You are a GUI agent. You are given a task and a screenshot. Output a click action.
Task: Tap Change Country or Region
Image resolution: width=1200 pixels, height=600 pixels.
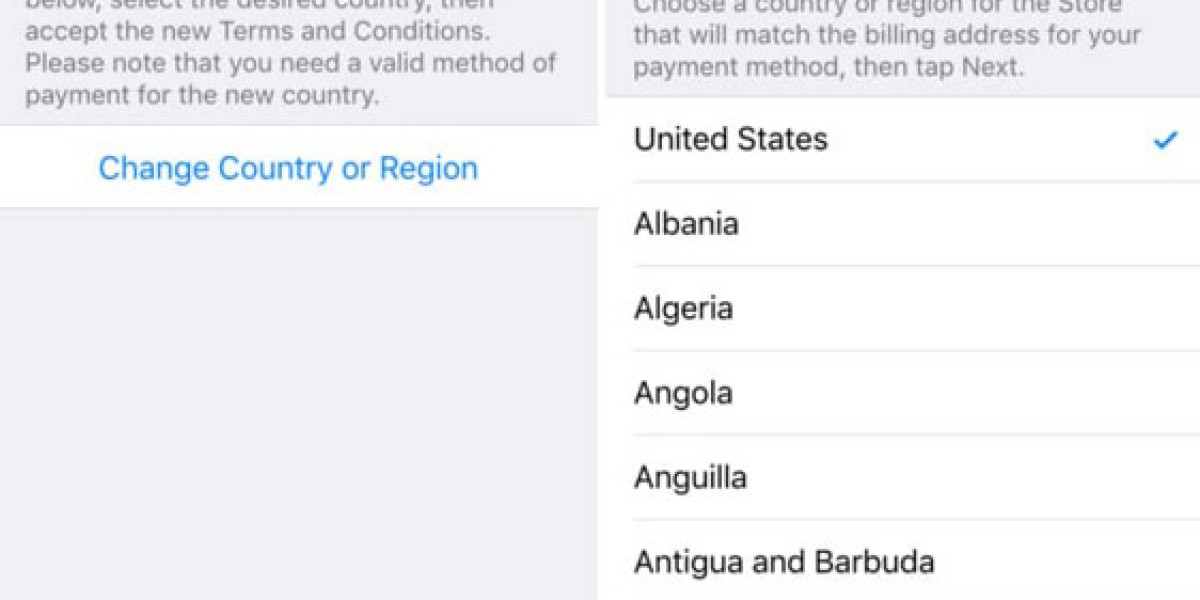pos(288,168)
